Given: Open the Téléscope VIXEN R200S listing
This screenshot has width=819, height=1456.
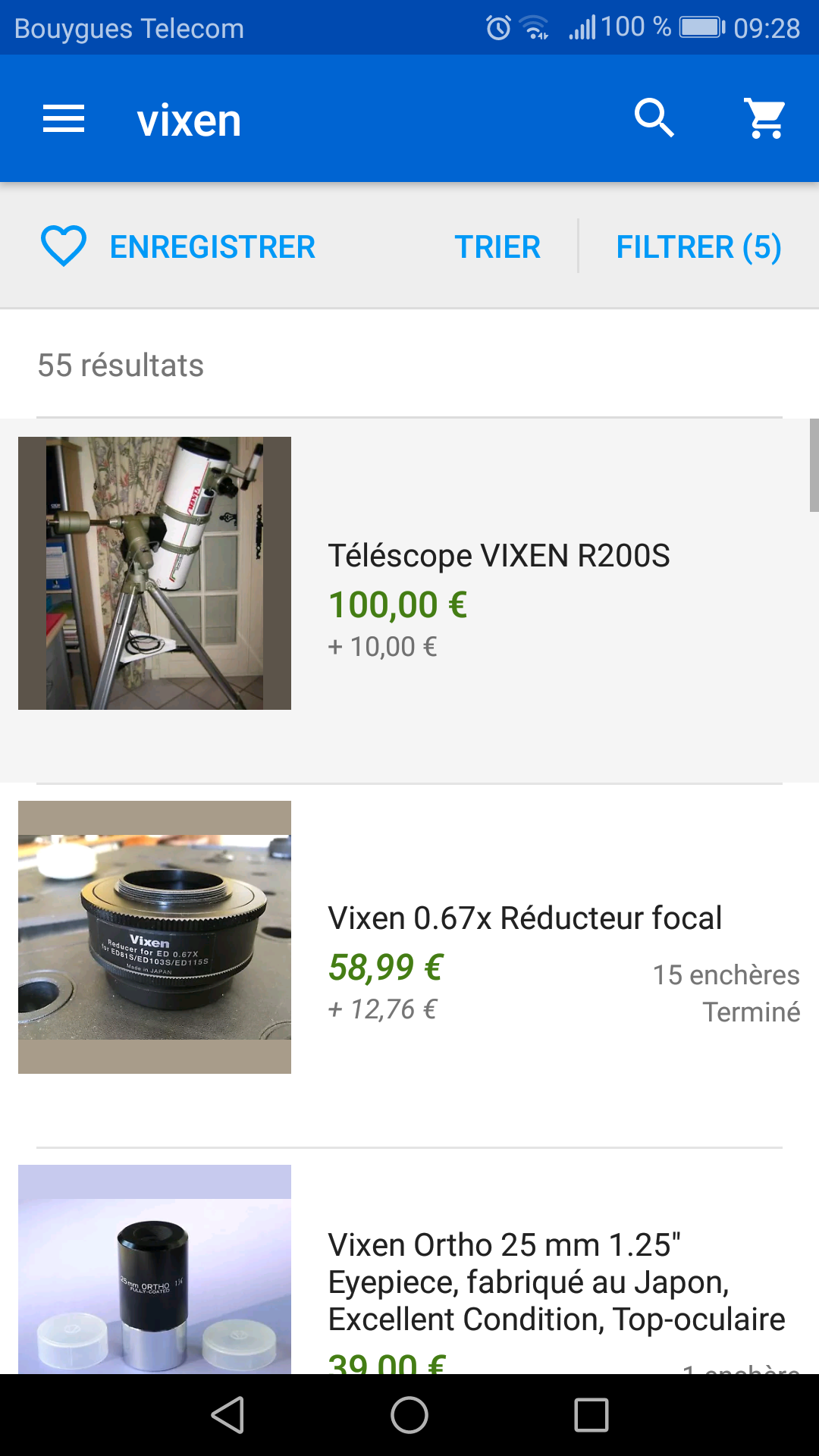Looking at the screenshot, I should tap(498, 556).
